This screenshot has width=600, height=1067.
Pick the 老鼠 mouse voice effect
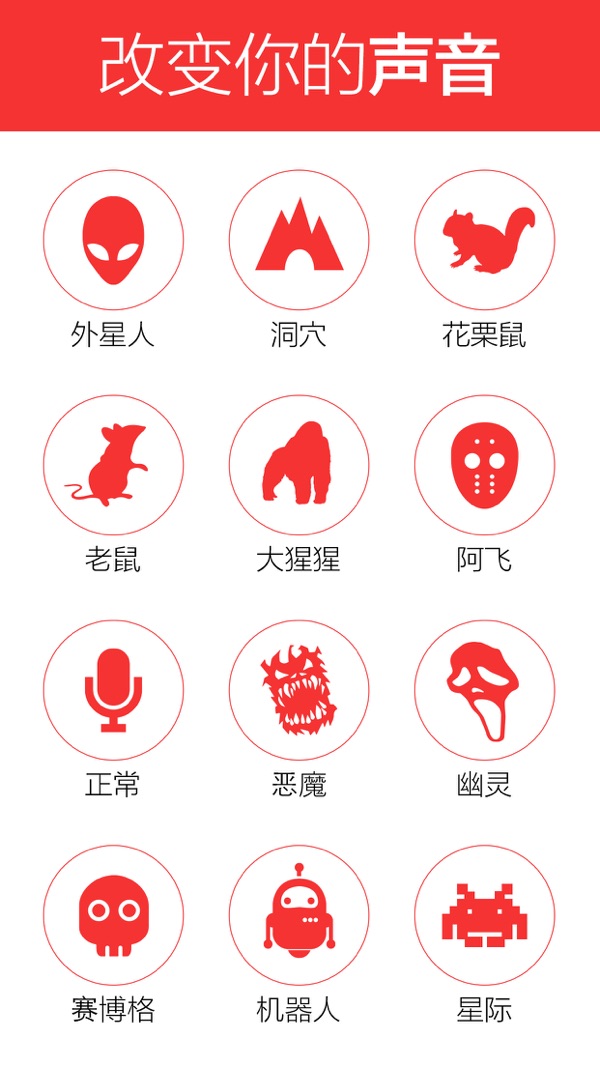114,465
